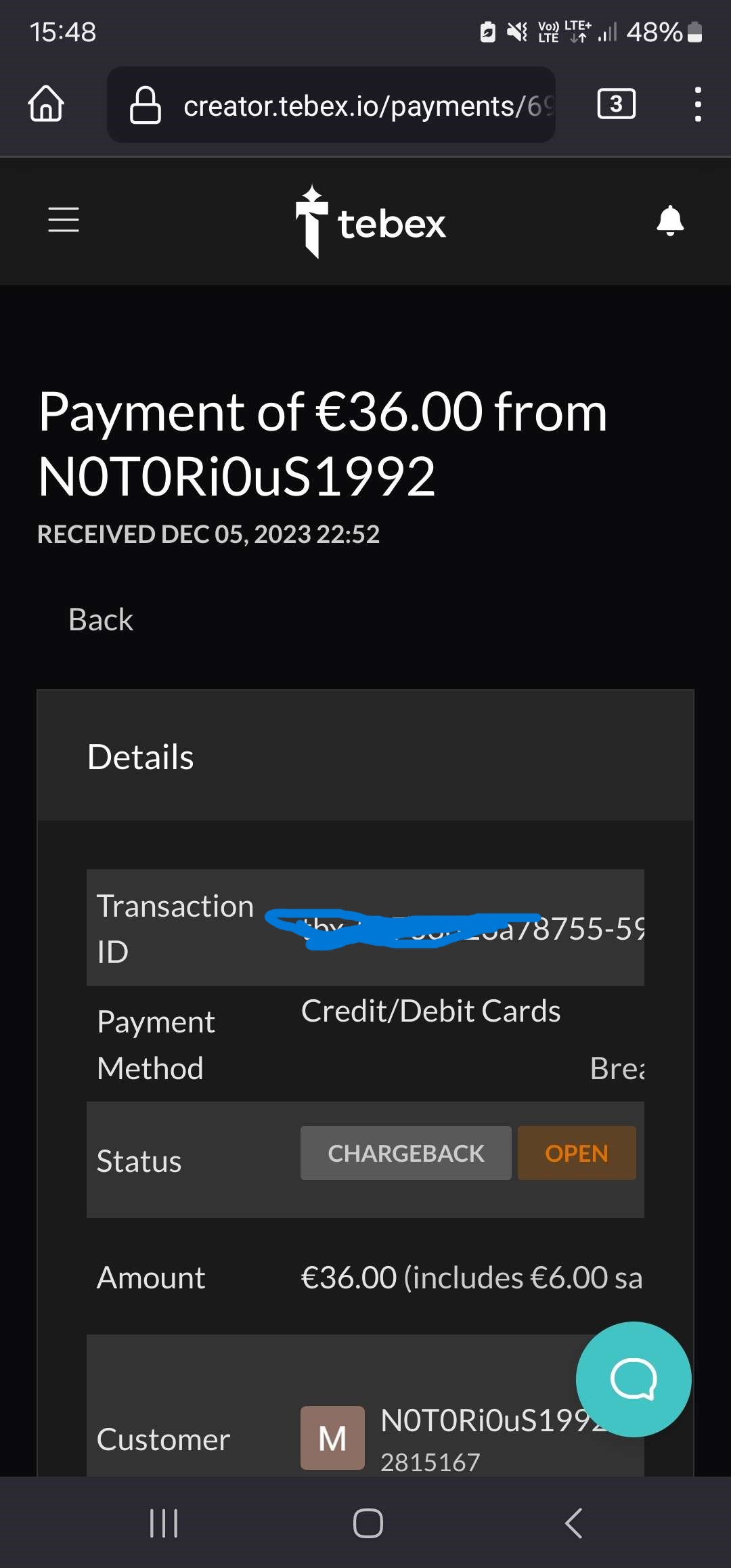Click the Tebex sword logo
This screenshot has height=1568, width=731.
click(x=311, y=220)
